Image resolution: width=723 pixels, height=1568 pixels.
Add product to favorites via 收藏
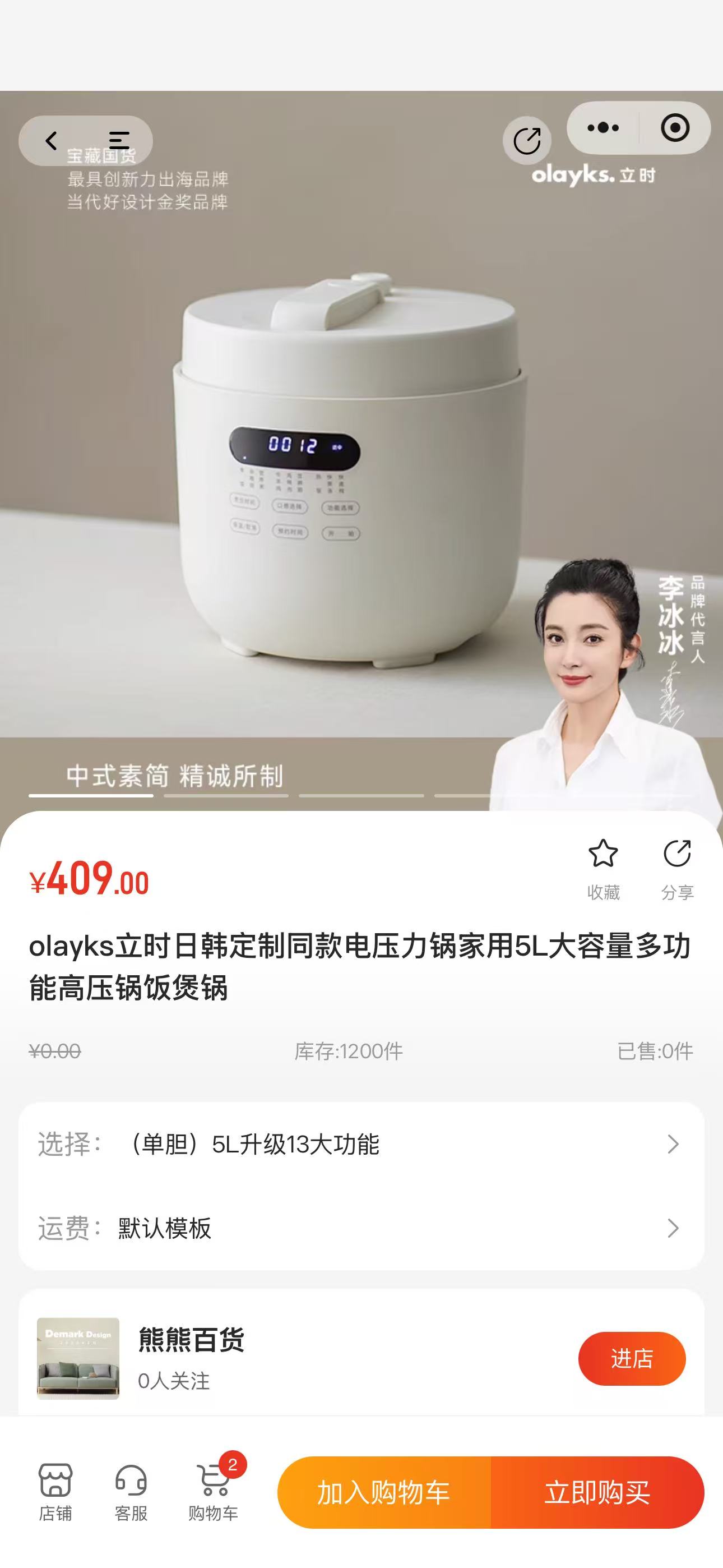(603, 869)
